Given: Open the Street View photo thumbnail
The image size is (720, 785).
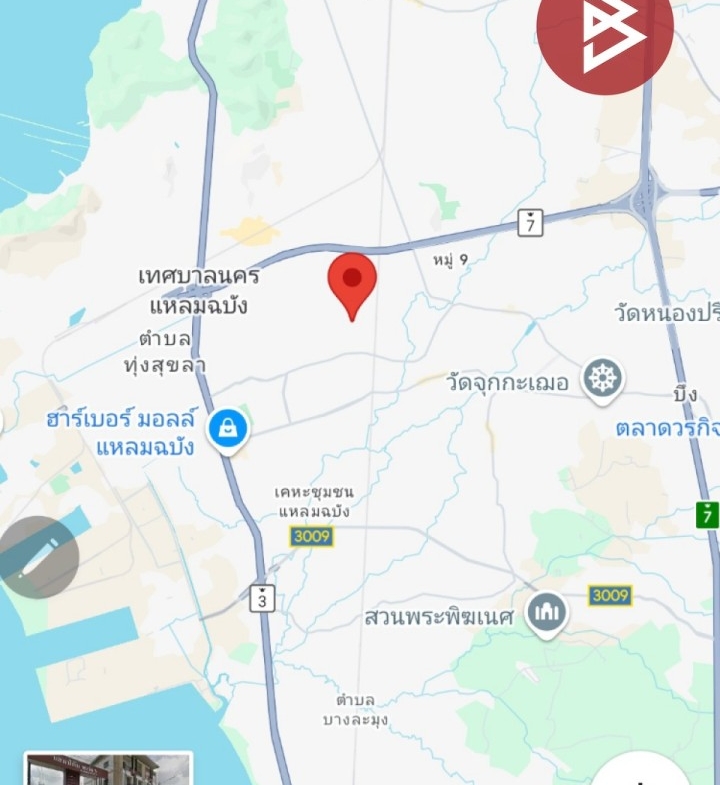Looking at the screenshot, I should pyautogui.click(x=108, y=769).
